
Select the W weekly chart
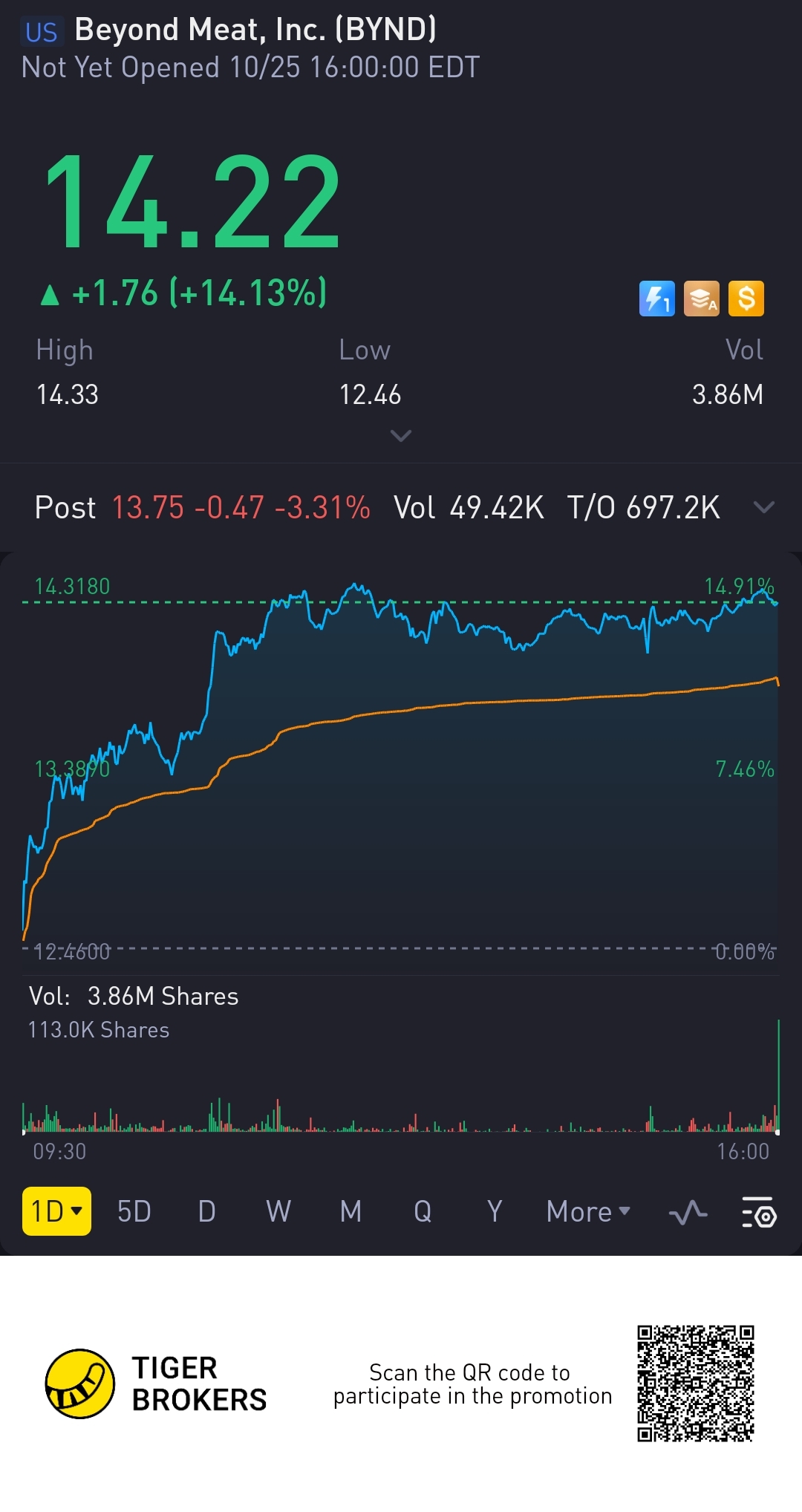[278, 1211]
